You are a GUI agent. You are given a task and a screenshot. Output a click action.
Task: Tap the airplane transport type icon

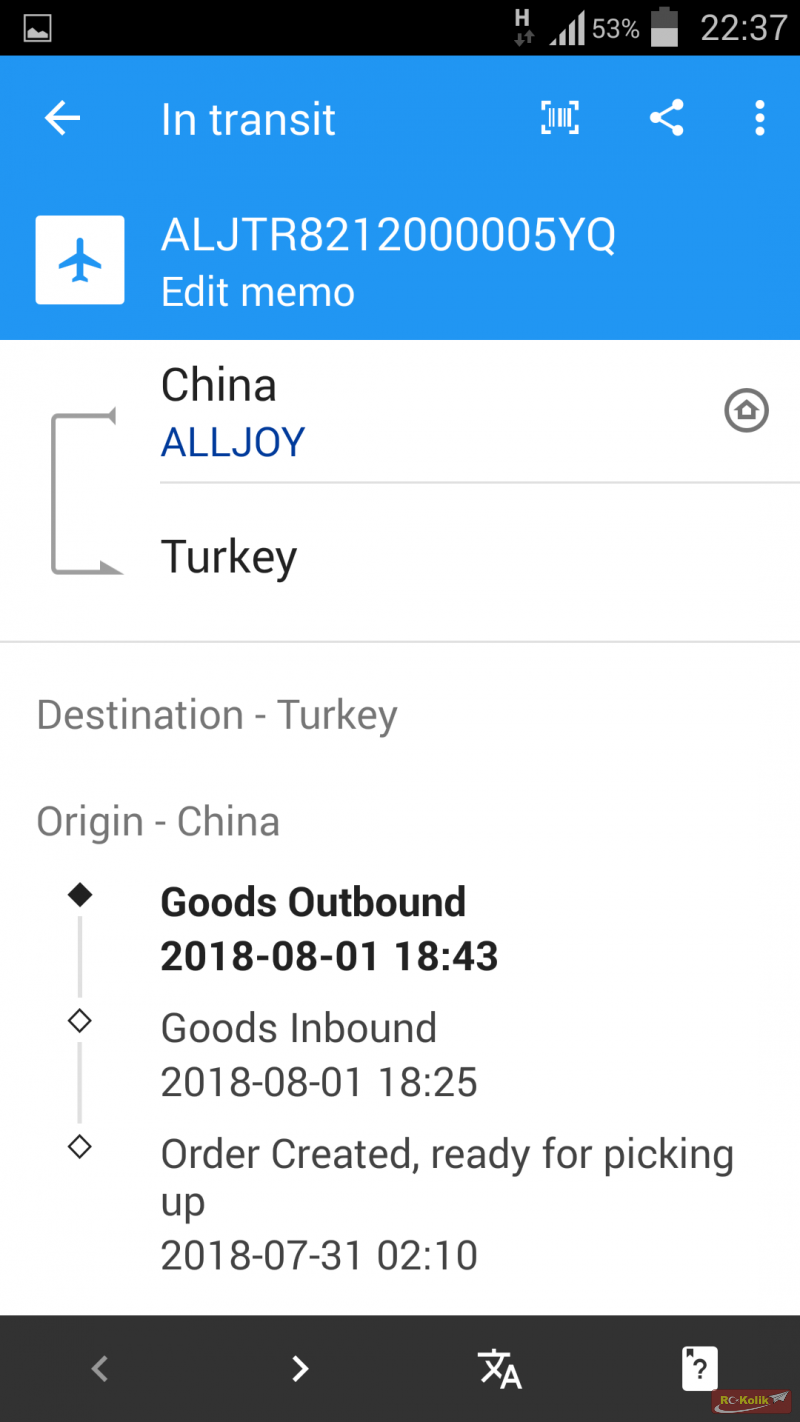[x=80, y=260]
